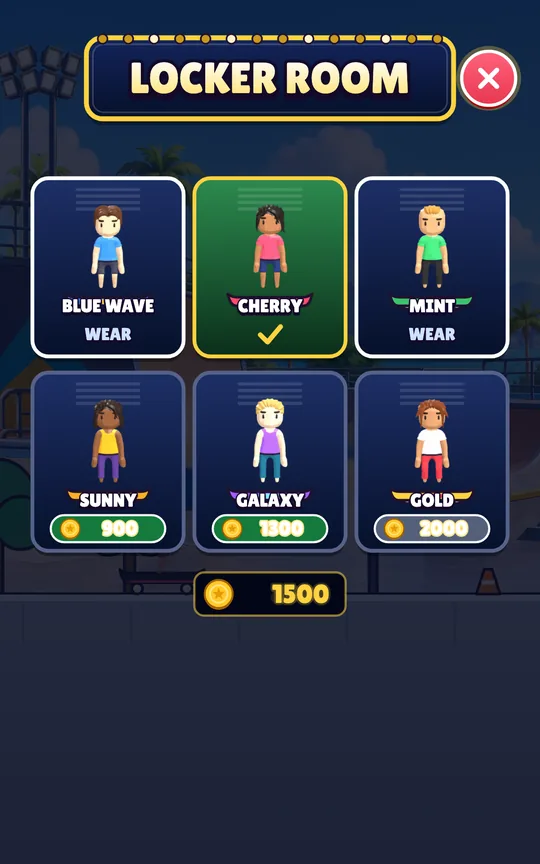
Task: Tap the Gold outfit 2000 coin price
Action: click(432, 529)
